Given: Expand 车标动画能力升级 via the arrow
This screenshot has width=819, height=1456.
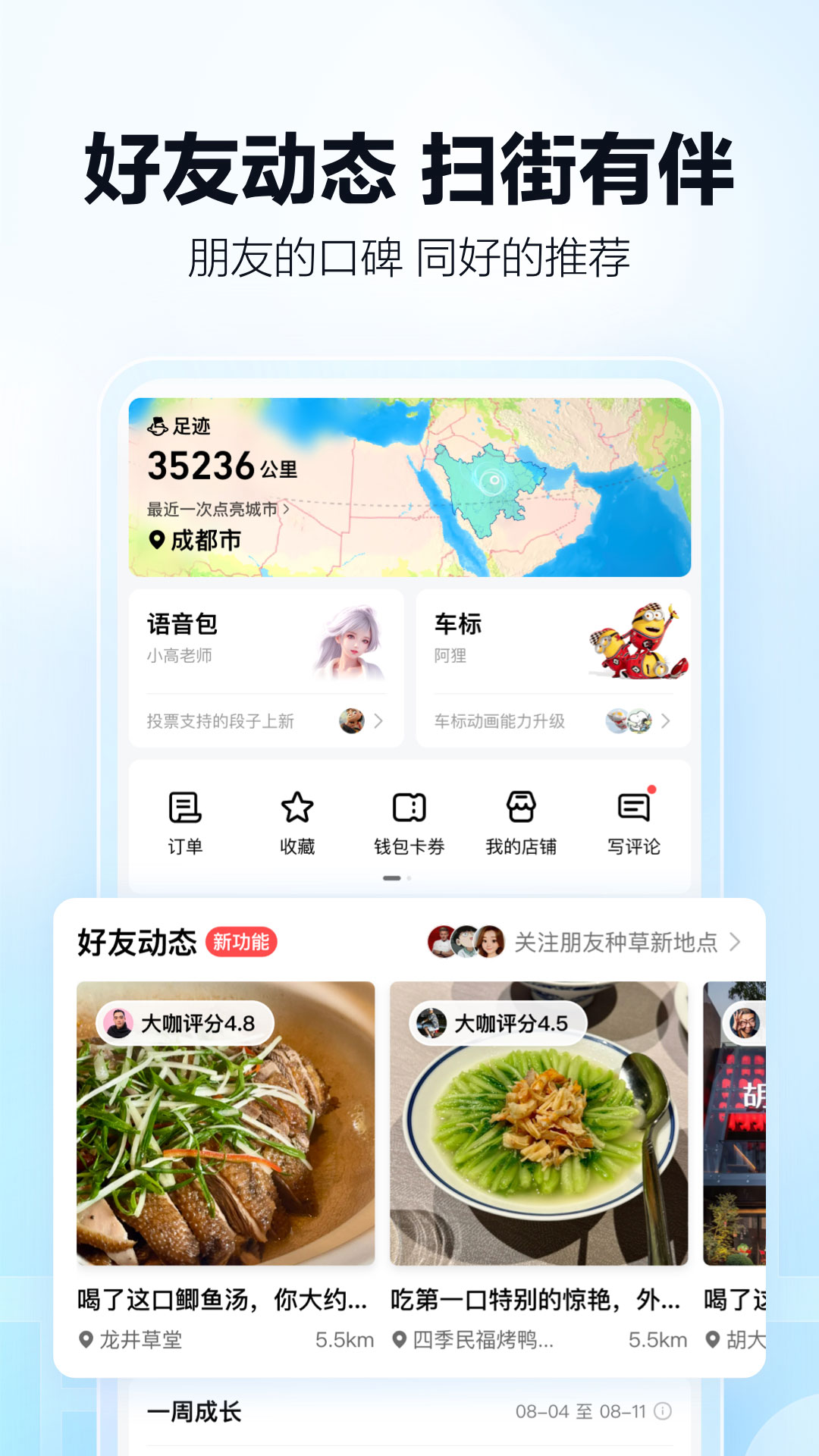Looking at the screenshot, I should point(667,722).
